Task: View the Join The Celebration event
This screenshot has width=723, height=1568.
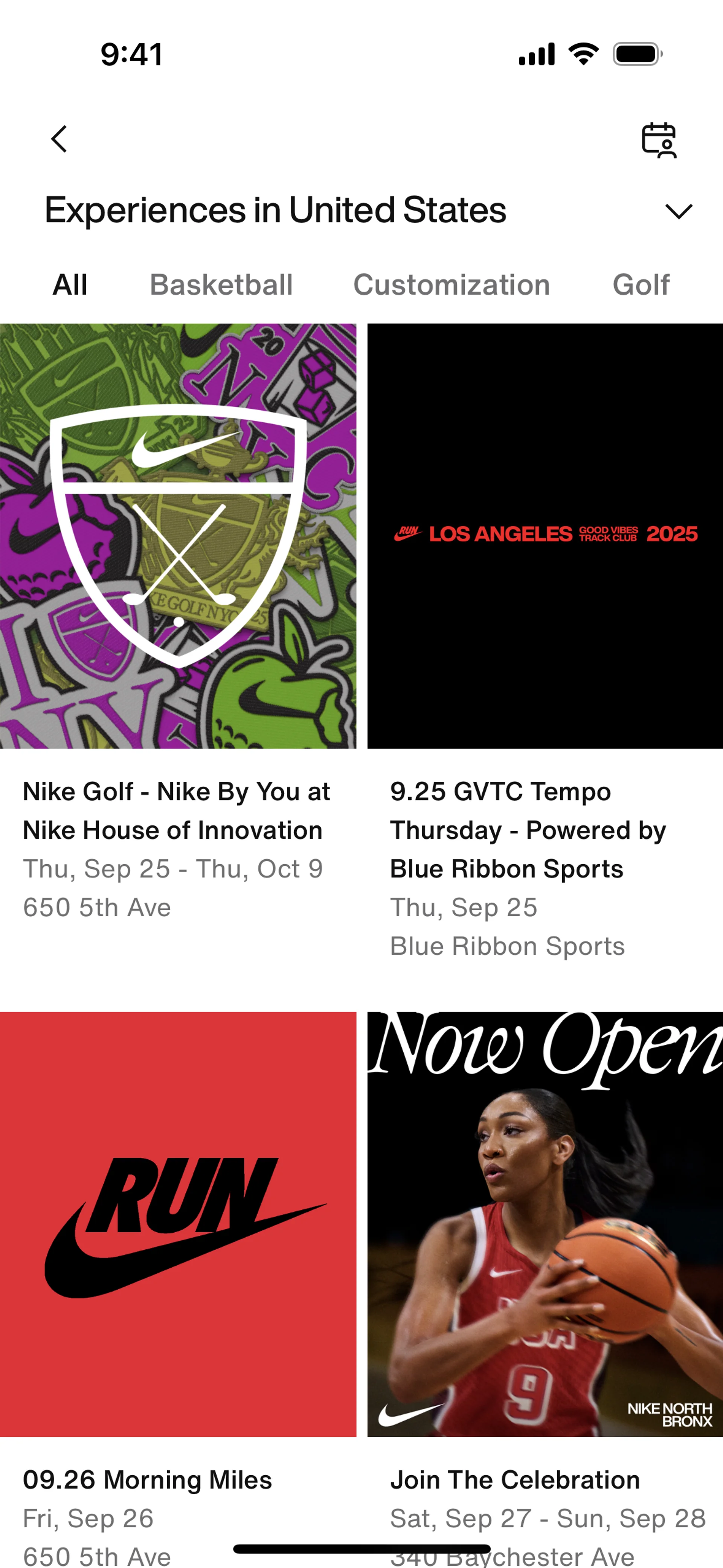Action: [x=545, y=1224]
